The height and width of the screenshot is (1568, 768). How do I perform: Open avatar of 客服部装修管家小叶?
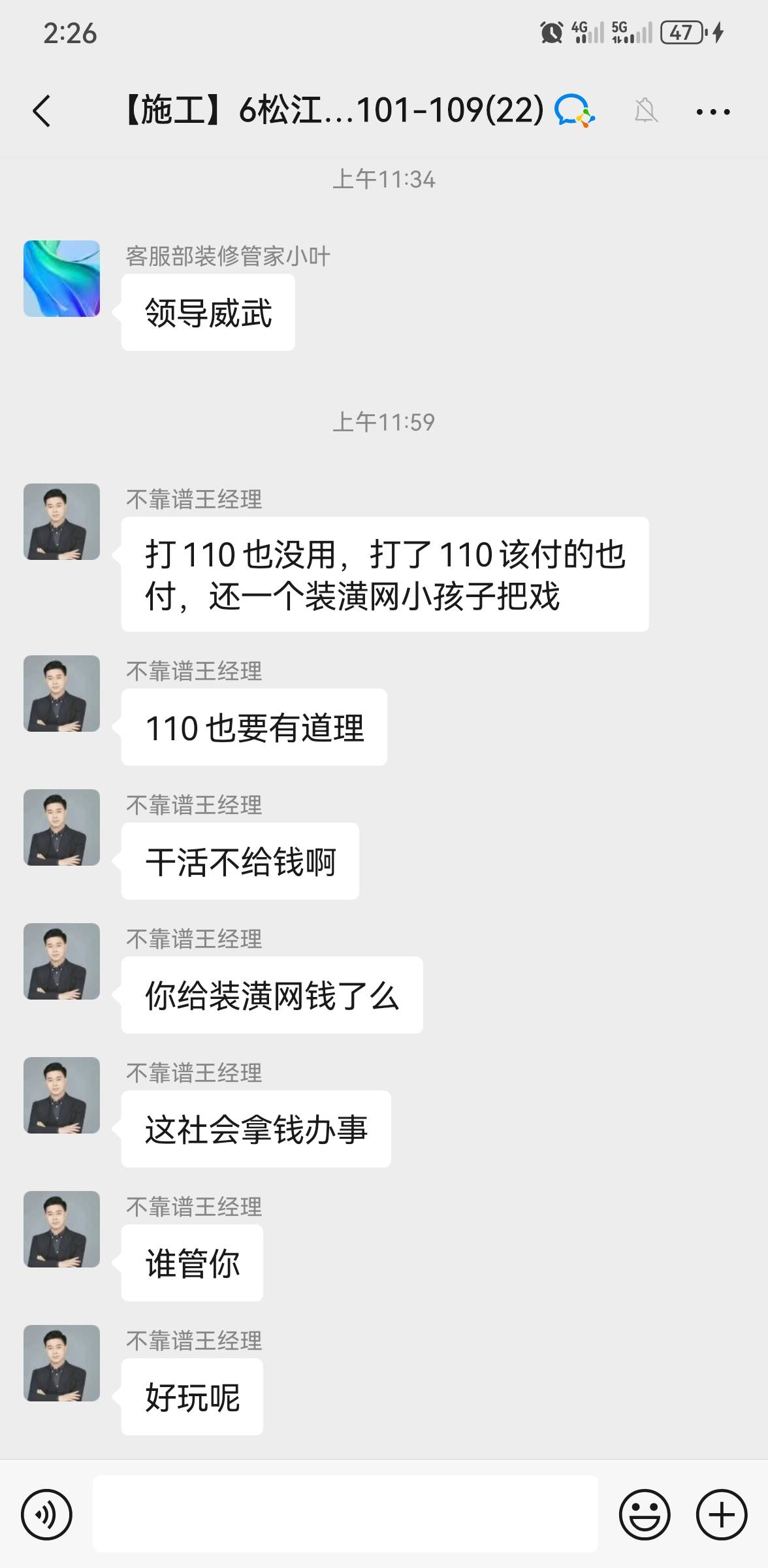62,279
